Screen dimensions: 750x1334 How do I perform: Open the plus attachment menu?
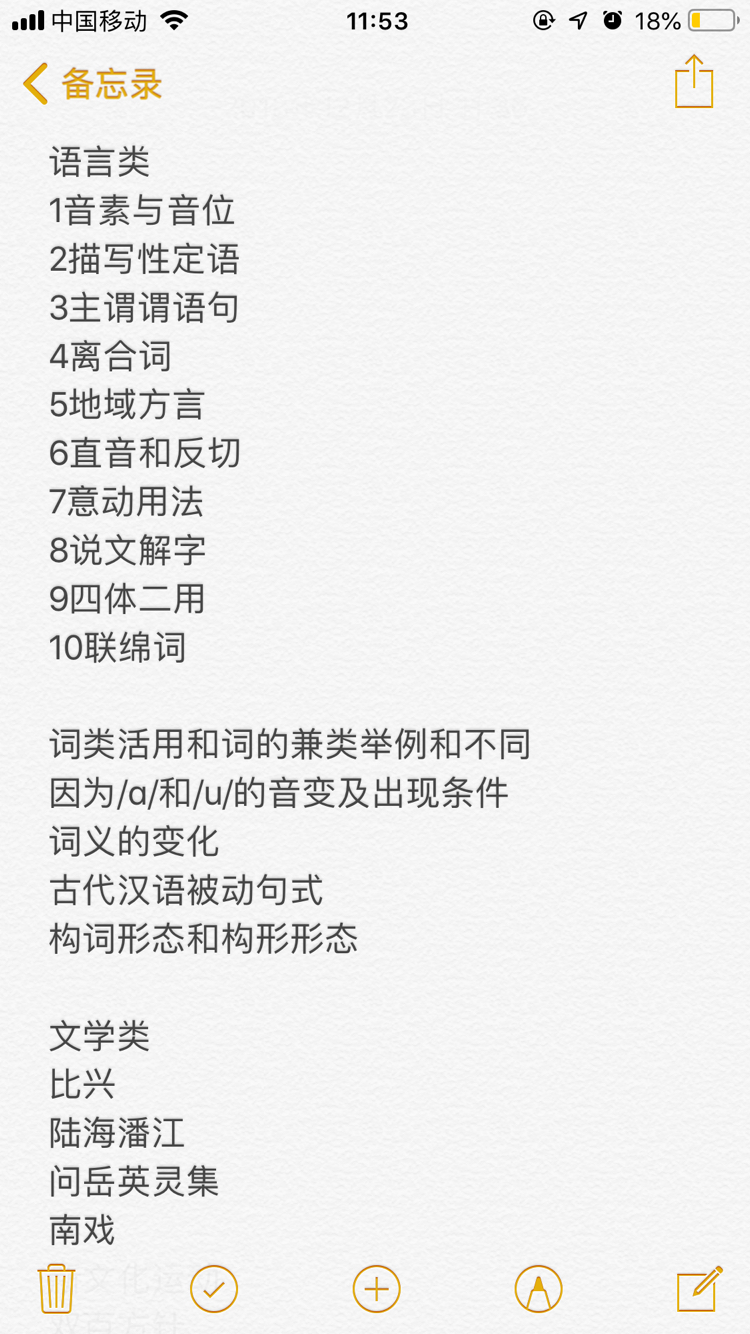pos(377,1289)
